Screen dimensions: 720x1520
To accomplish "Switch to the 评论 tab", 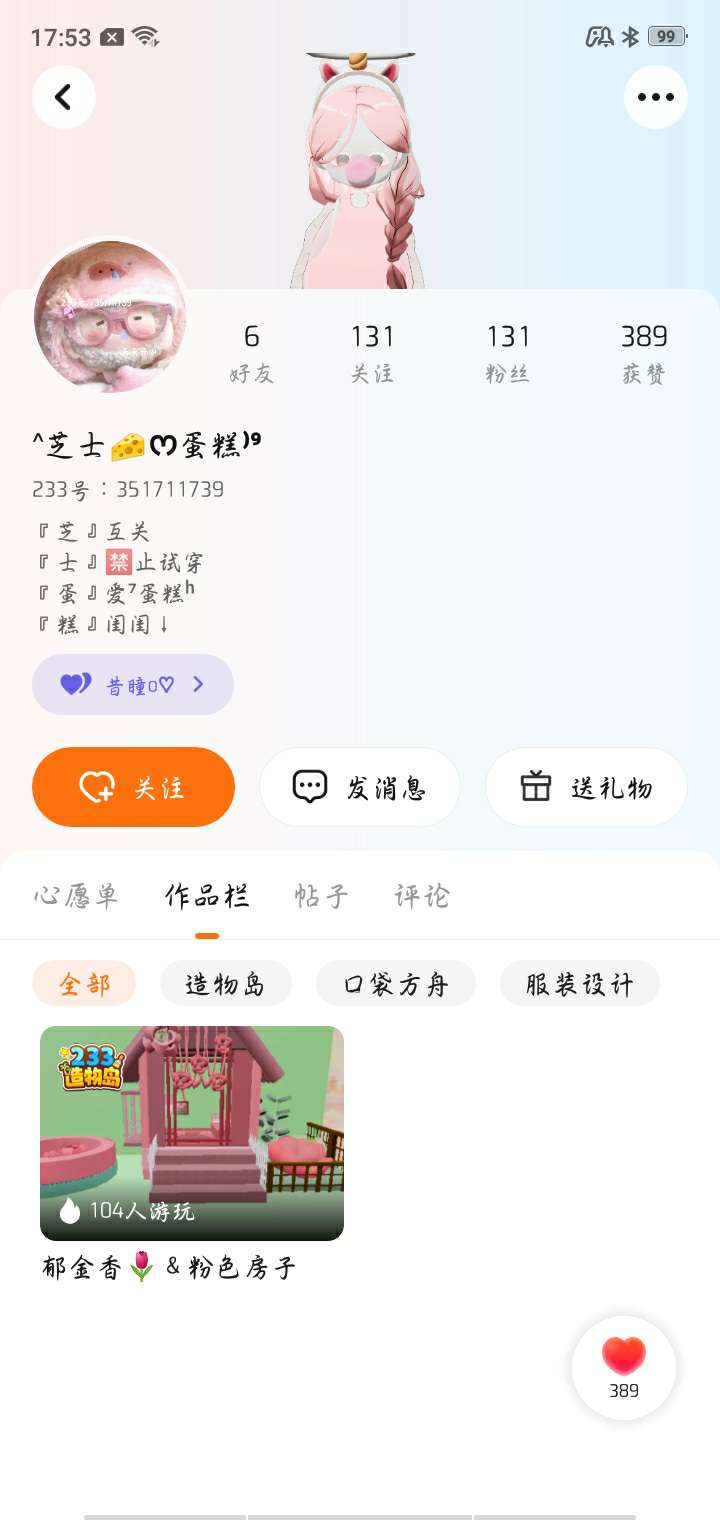I will coord(422,895).
